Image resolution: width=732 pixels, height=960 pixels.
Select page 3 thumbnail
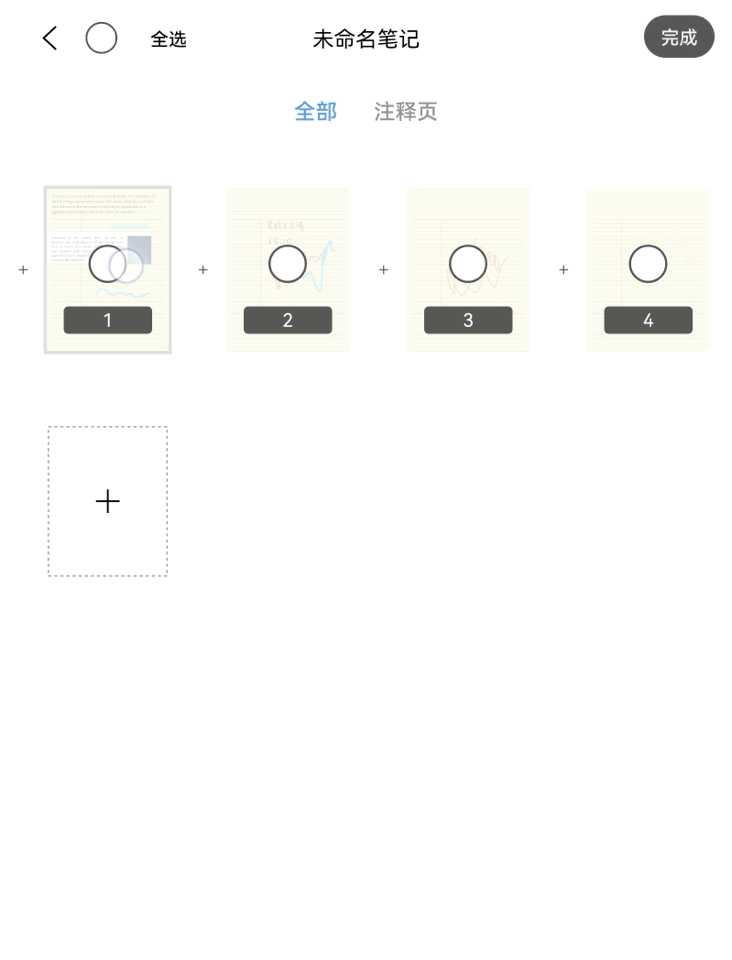coord(468,265)
